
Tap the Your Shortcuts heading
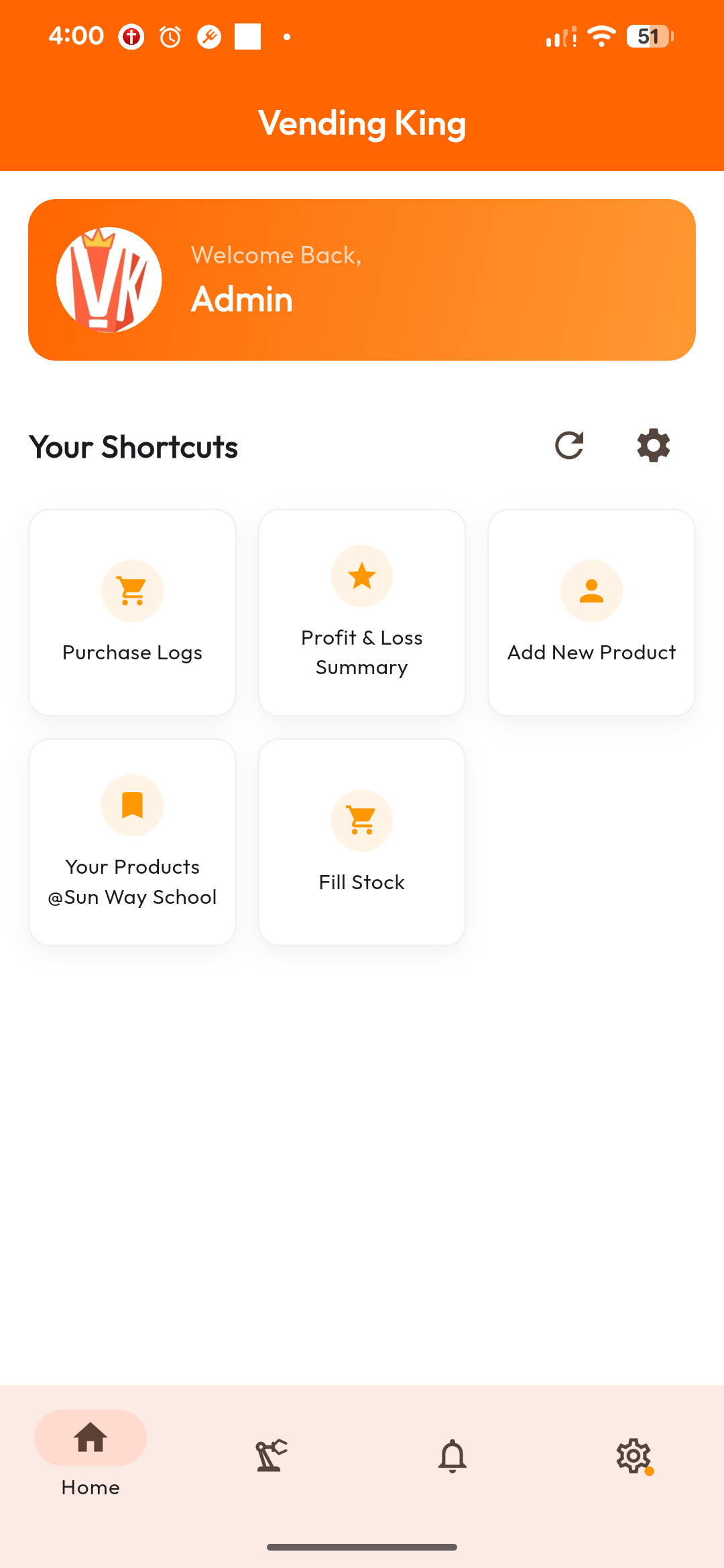tap(132, 446)
